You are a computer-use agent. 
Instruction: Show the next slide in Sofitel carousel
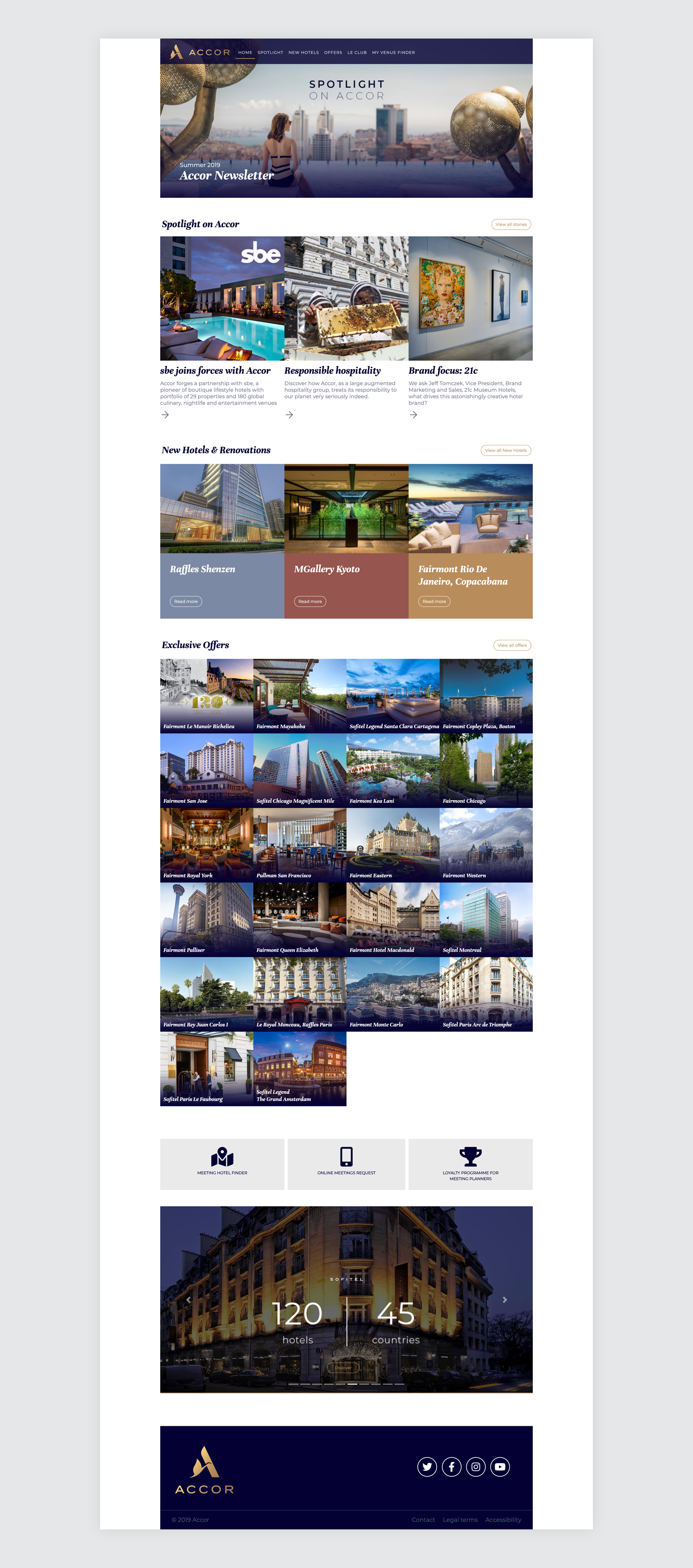coord(504,1299)
